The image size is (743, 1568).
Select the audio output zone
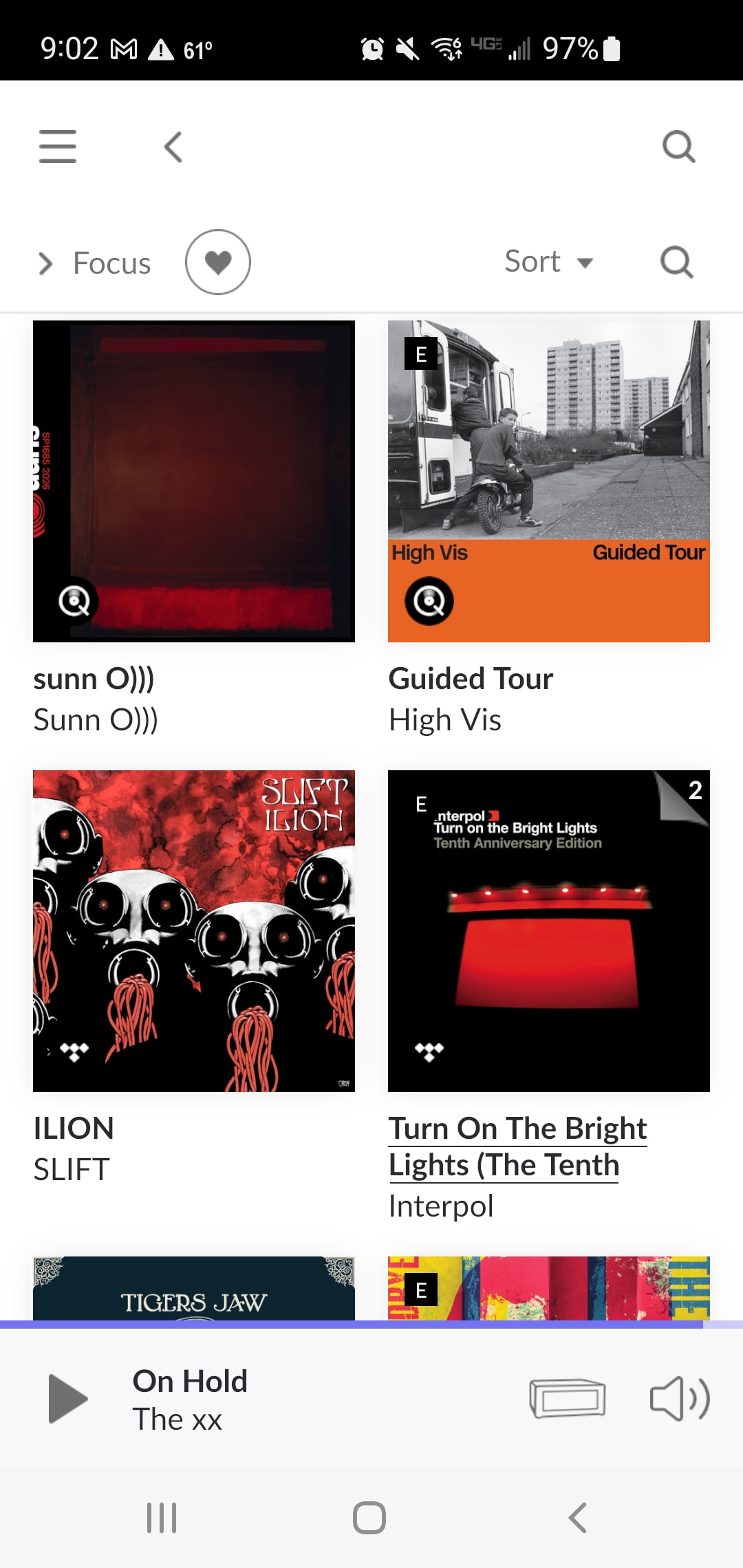pyautogui.click(x=567, y=1398)
